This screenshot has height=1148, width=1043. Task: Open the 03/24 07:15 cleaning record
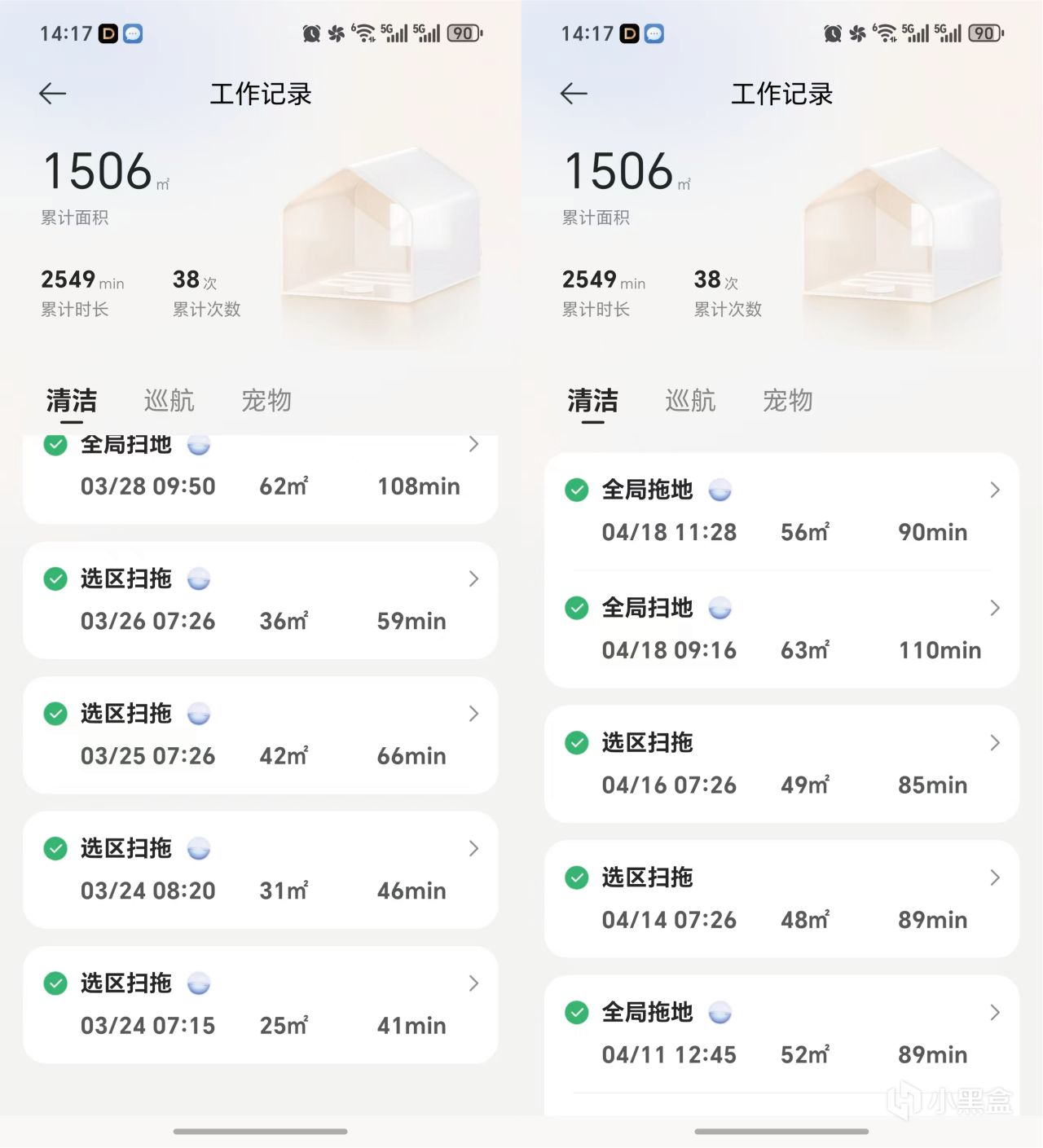click(260, 1005)
